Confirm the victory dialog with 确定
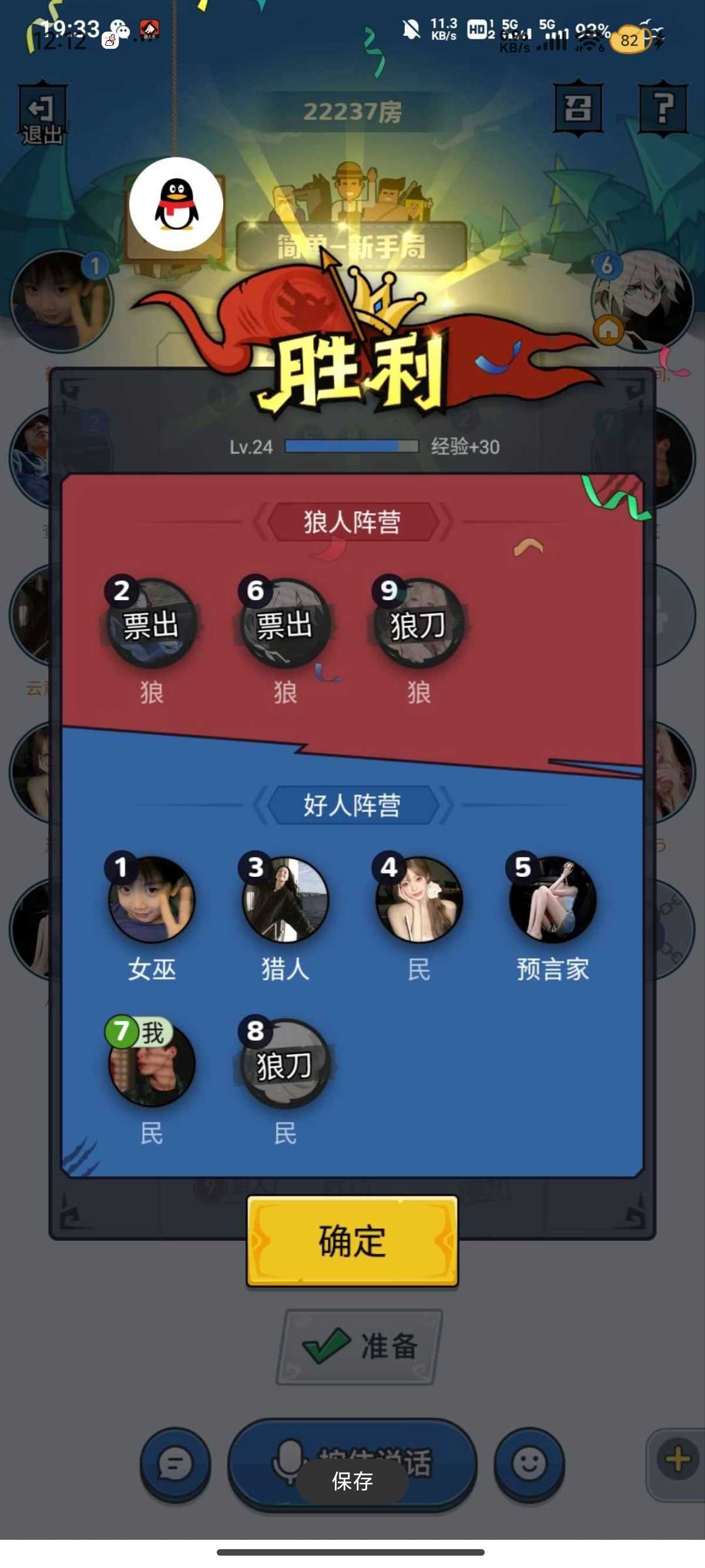The image size is (705, 1568). [x=352, y=1241]
